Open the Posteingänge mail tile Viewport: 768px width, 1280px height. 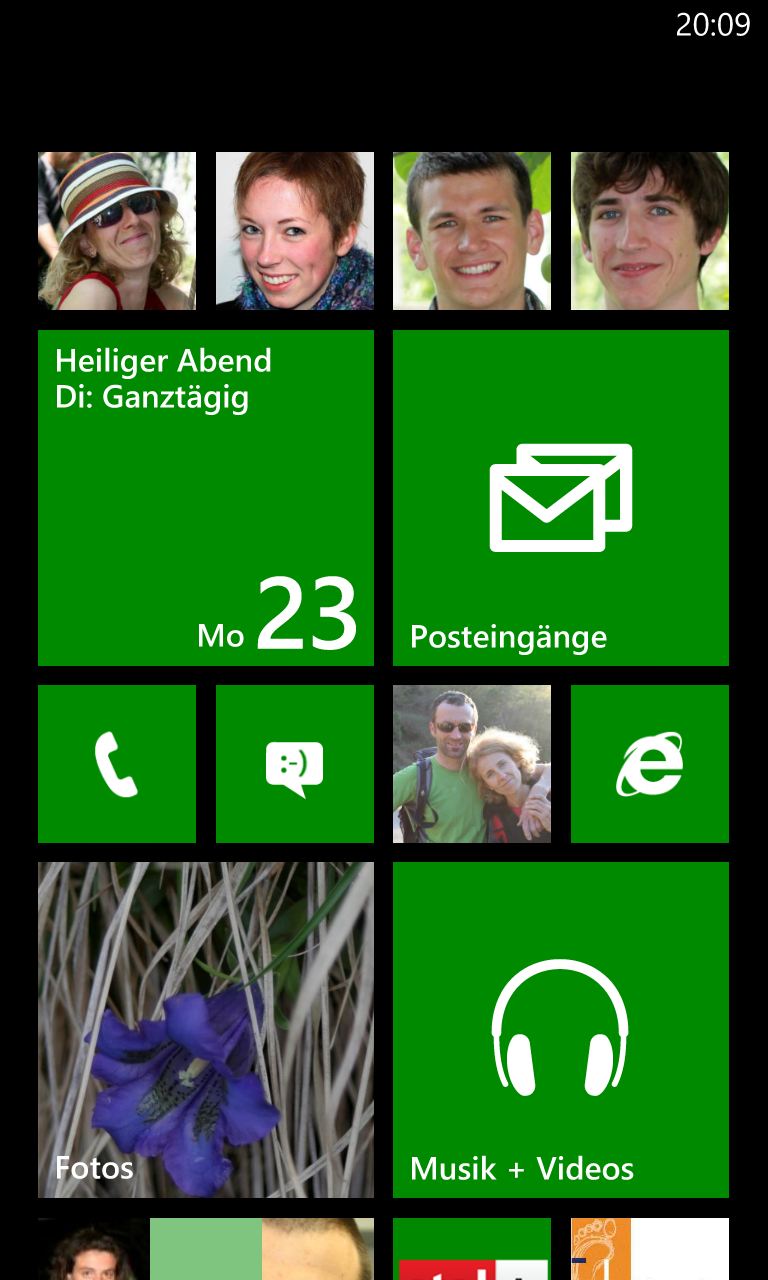[561, 498]
